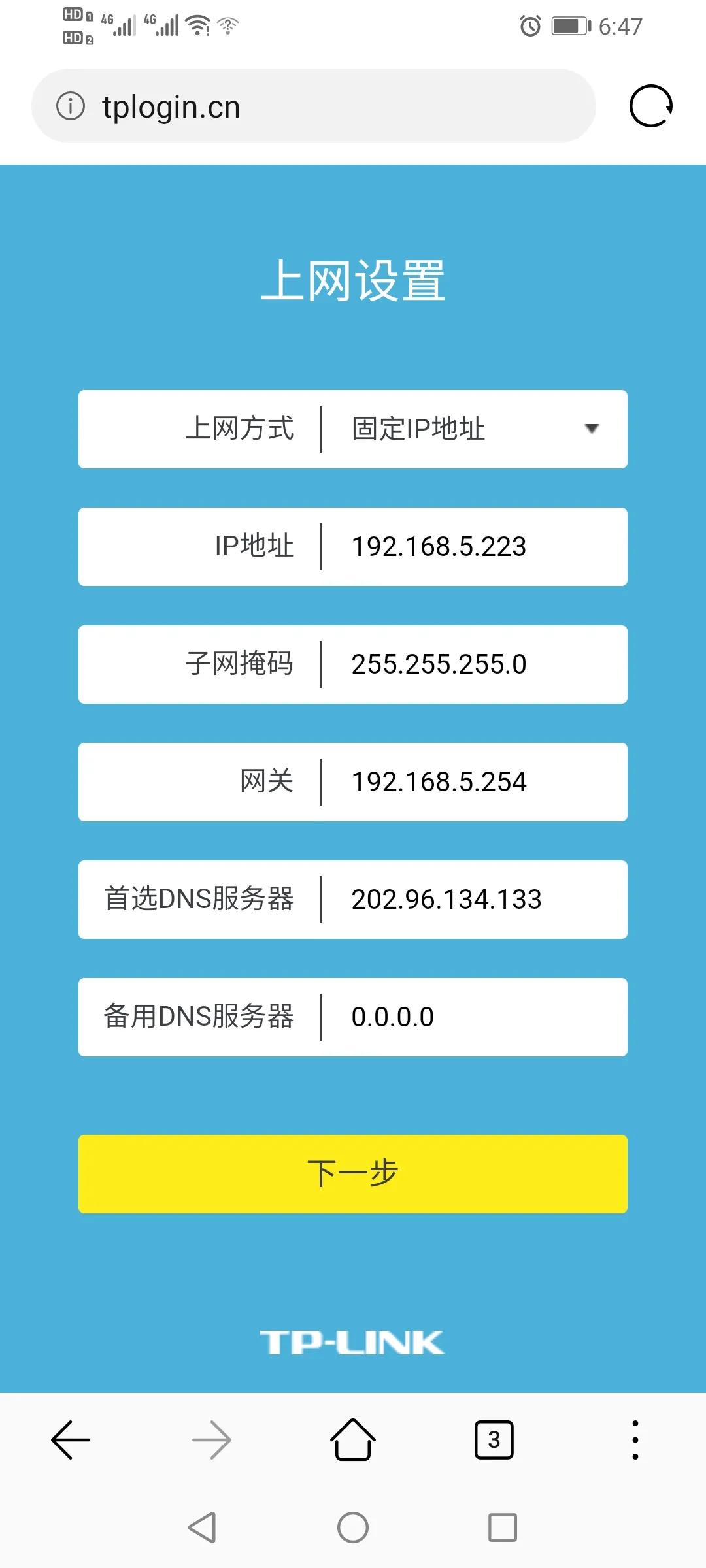This screenshot has height=1568, width=706.
Task: Tap the page reload icon in the address bar
Action: (x=650, y=106)
